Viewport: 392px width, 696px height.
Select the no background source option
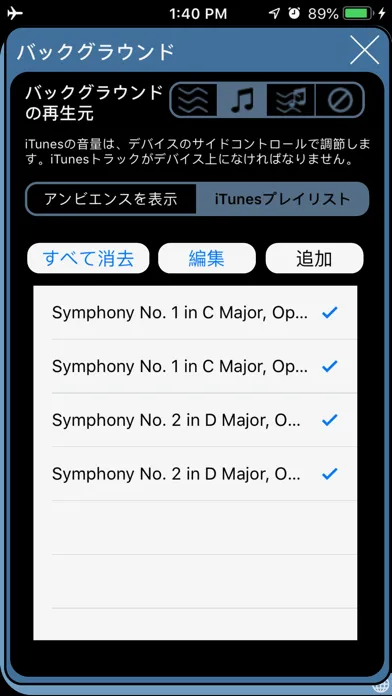point(340,100)
